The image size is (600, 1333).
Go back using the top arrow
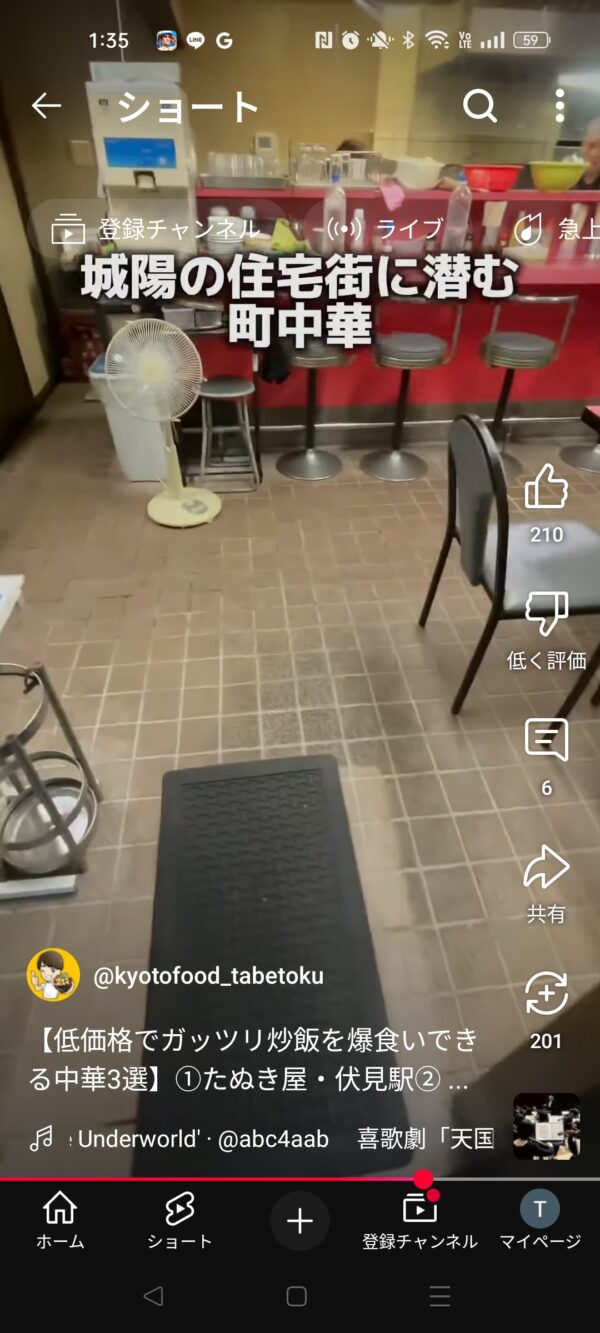(46, 105)
